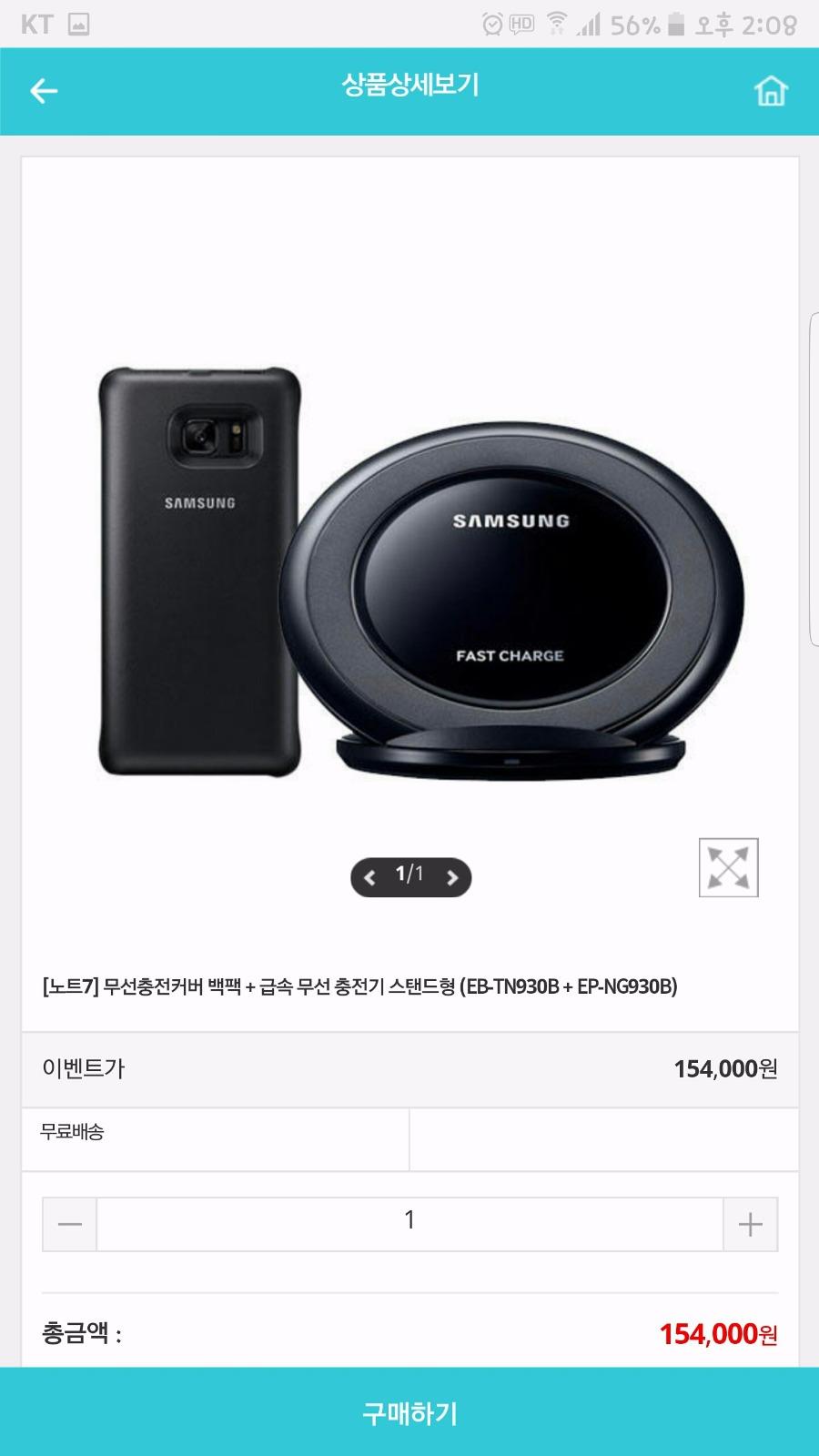Show previous product image
The image size is (819, 1456).
coord(369,878)
